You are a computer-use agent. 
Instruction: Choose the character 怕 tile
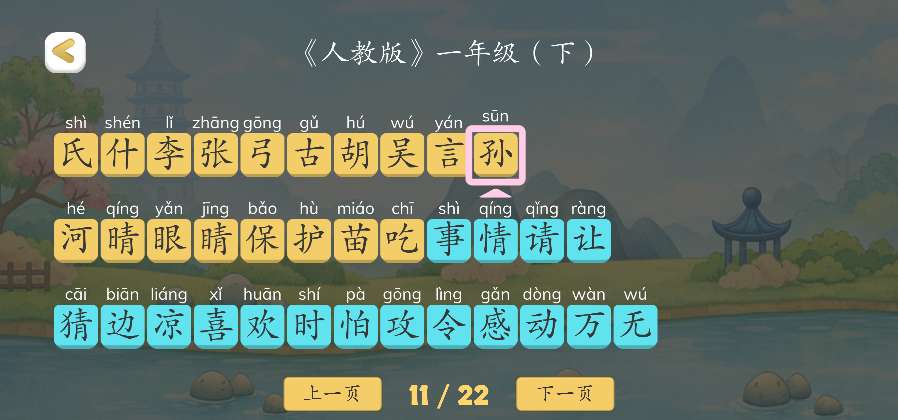[356, 326]
